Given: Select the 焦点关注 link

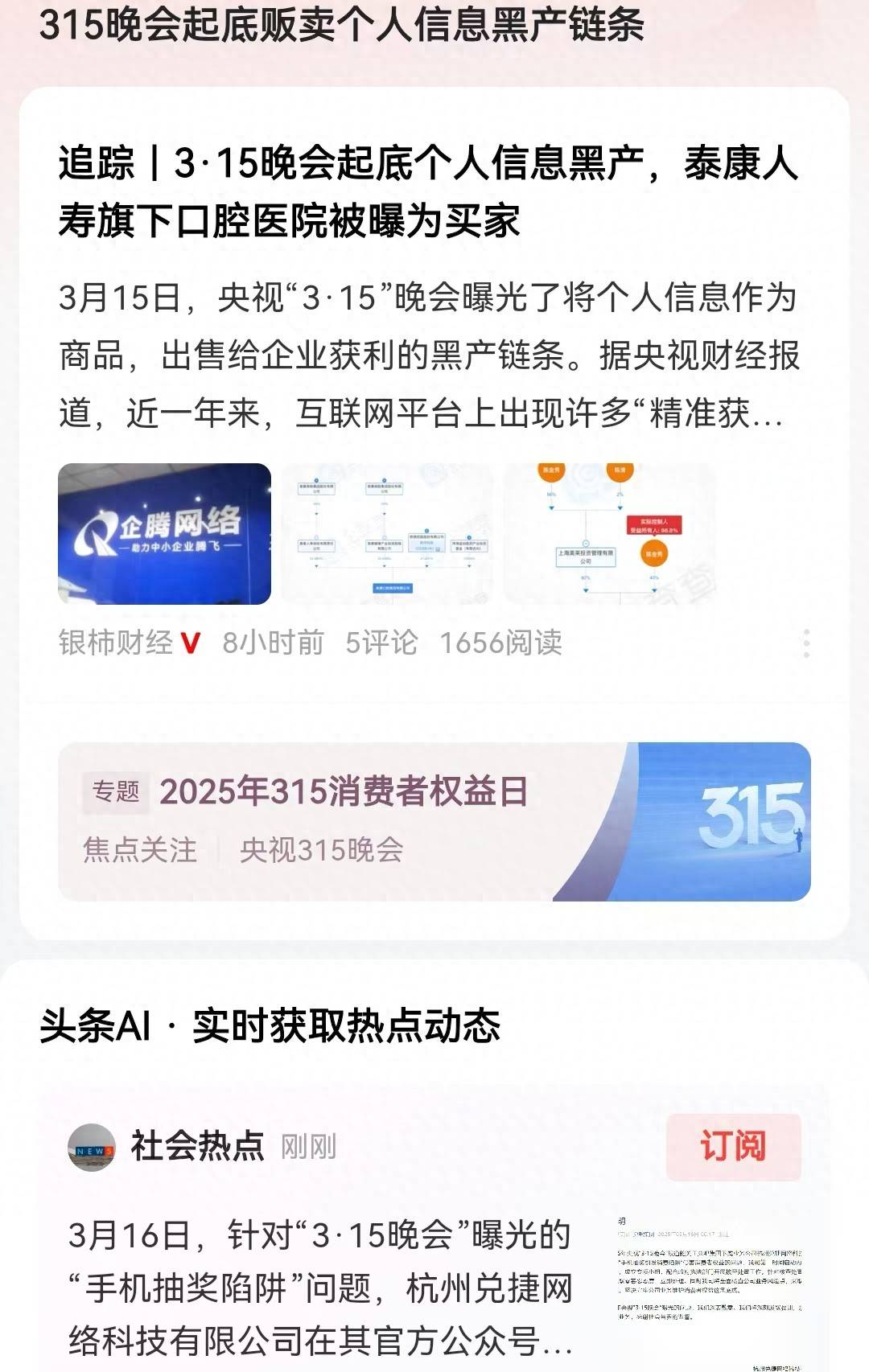Looking at the screenshot, I should coord(140,850).
